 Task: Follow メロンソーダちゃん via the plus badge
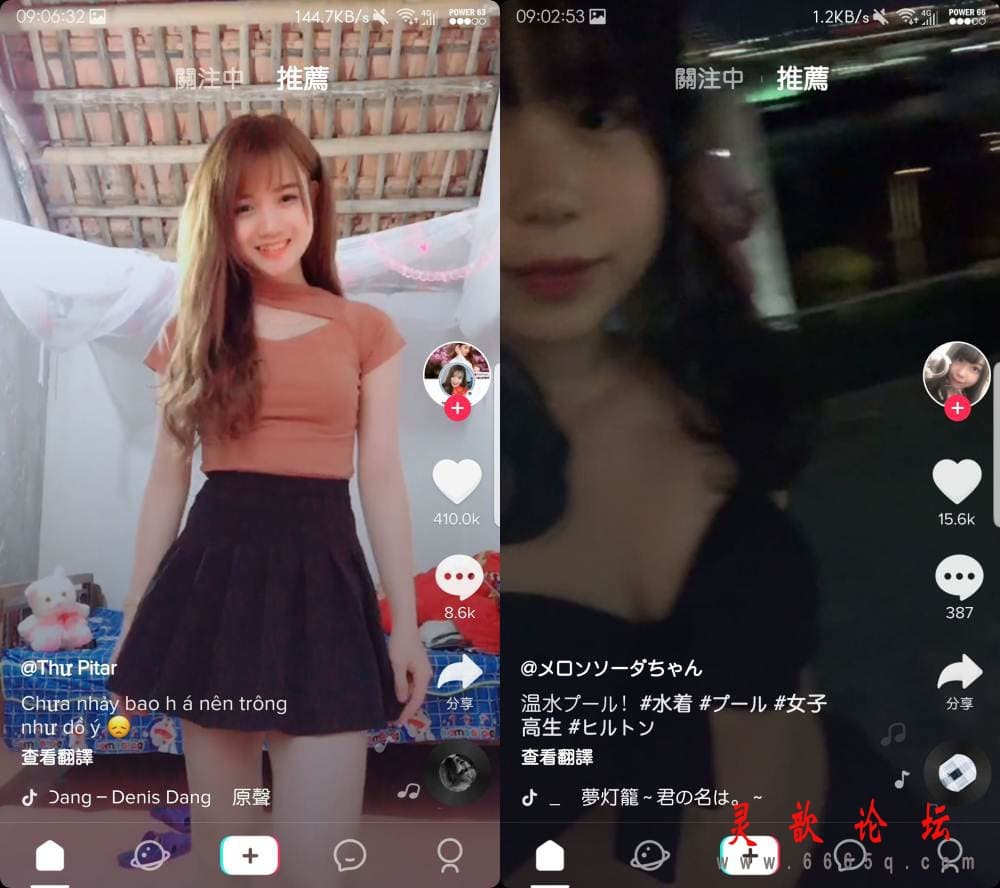(957, 408)
